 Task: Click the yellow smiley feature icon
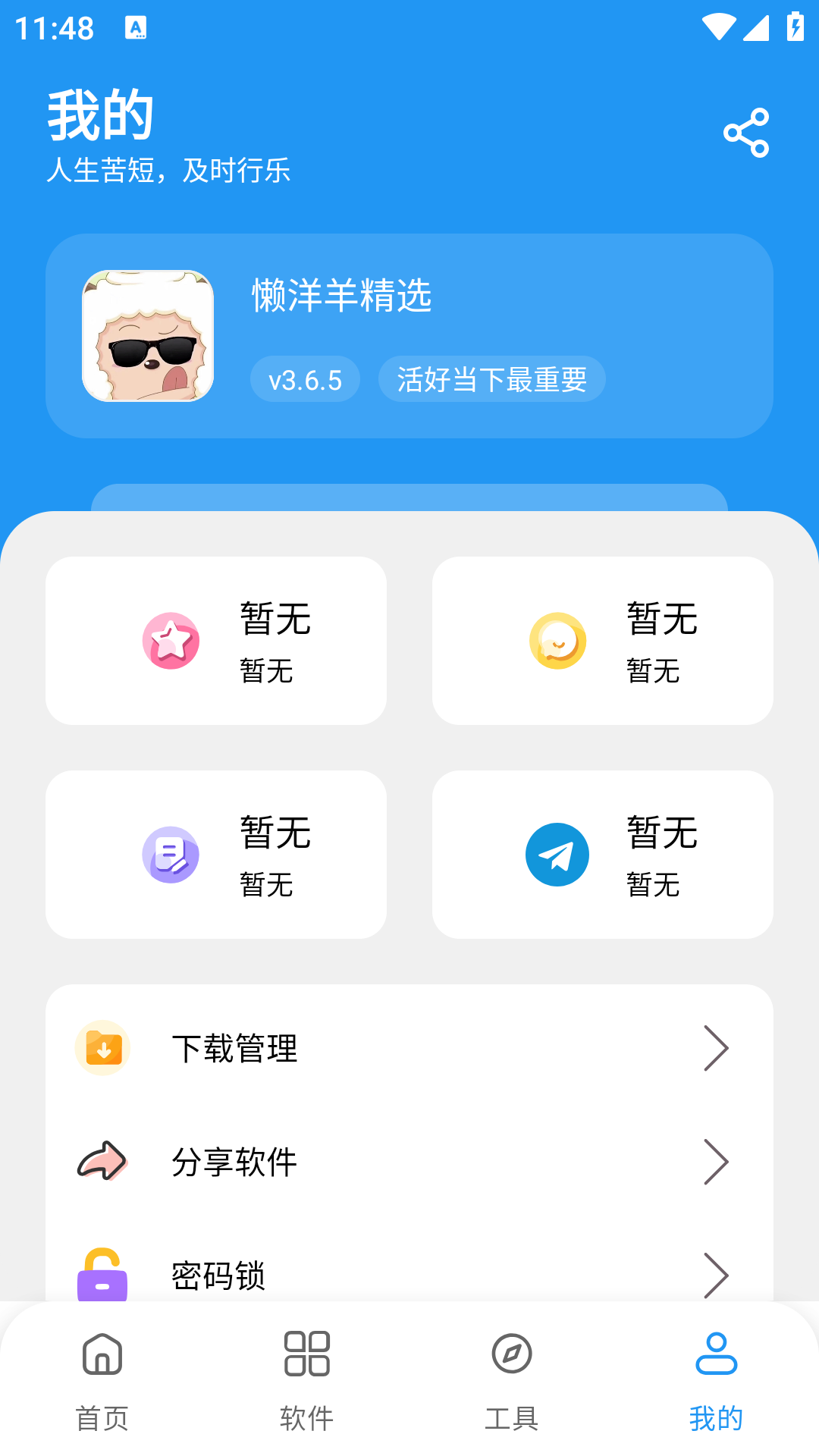(x=557, y=641)
